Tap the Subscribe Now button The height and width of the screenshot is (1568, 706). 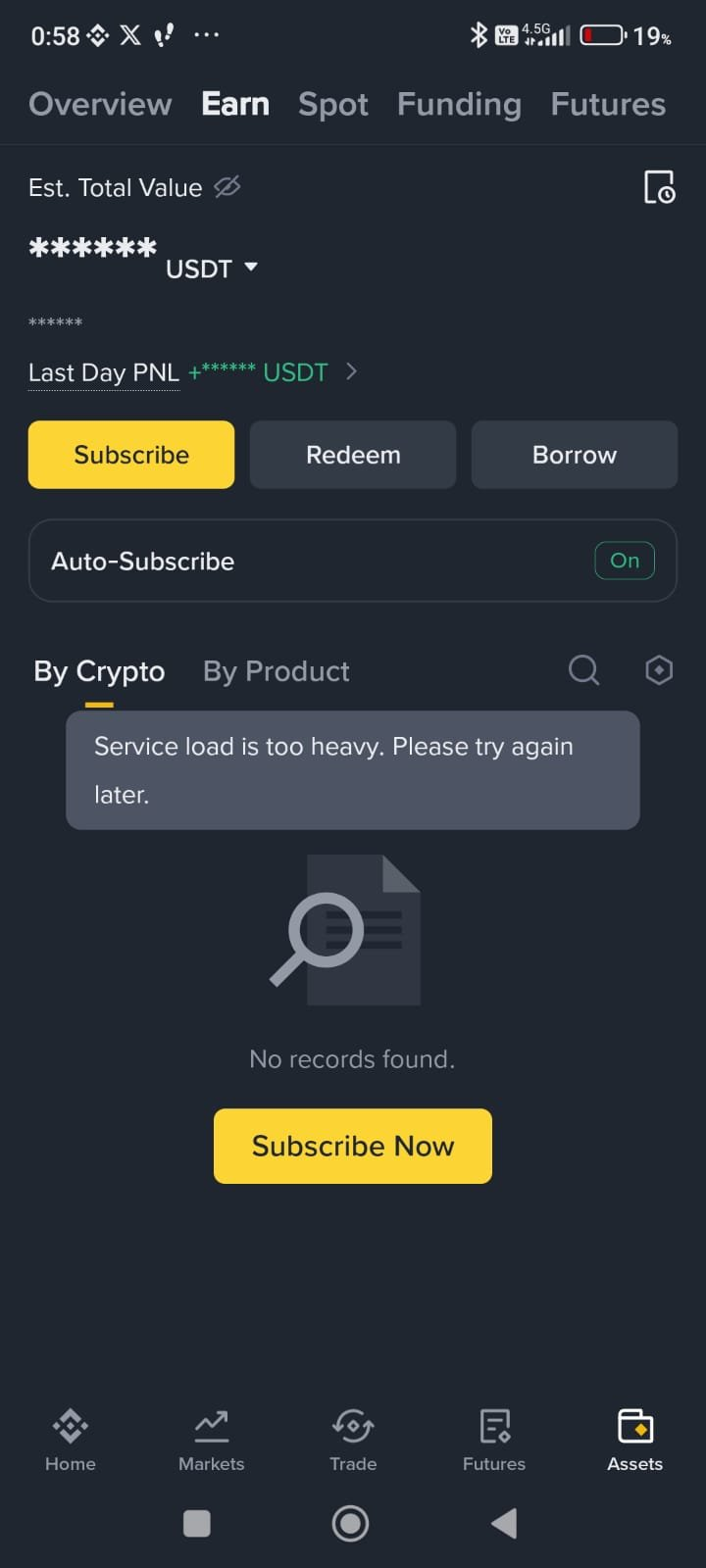tap(353, 1146)
